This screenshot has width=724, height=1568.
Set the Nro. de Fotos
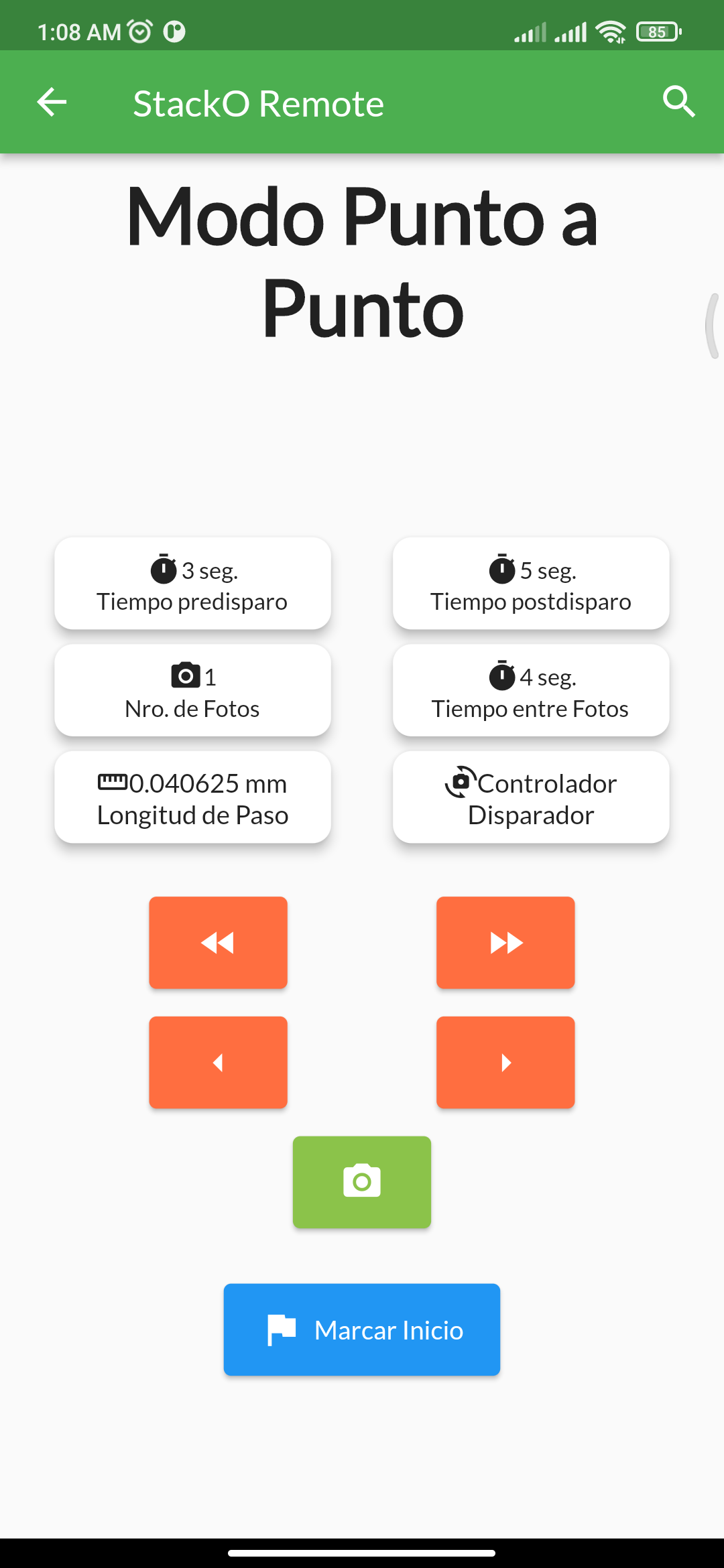click(192, 691)
